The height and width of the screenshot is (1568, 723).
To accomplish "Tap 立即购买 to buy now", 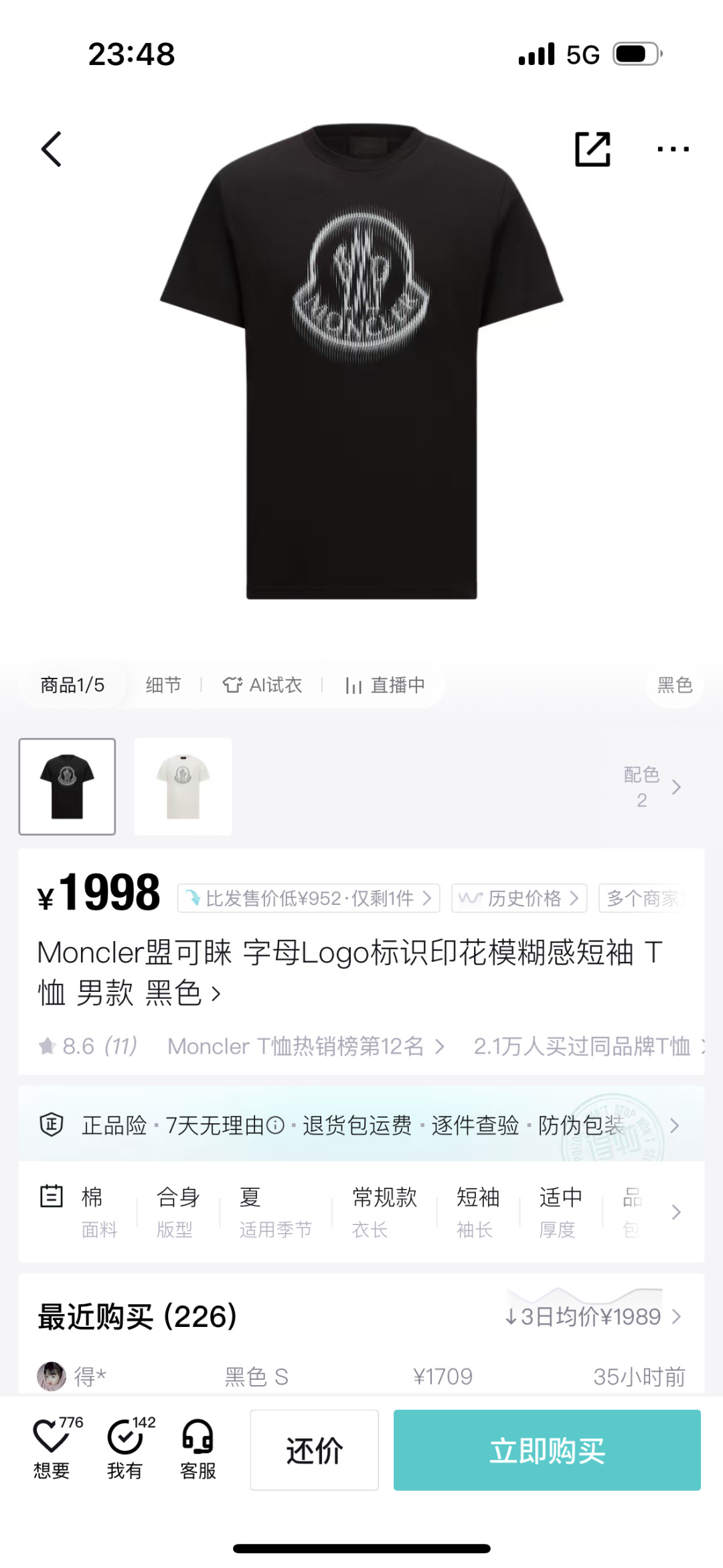I will [x=547, y=1451].
